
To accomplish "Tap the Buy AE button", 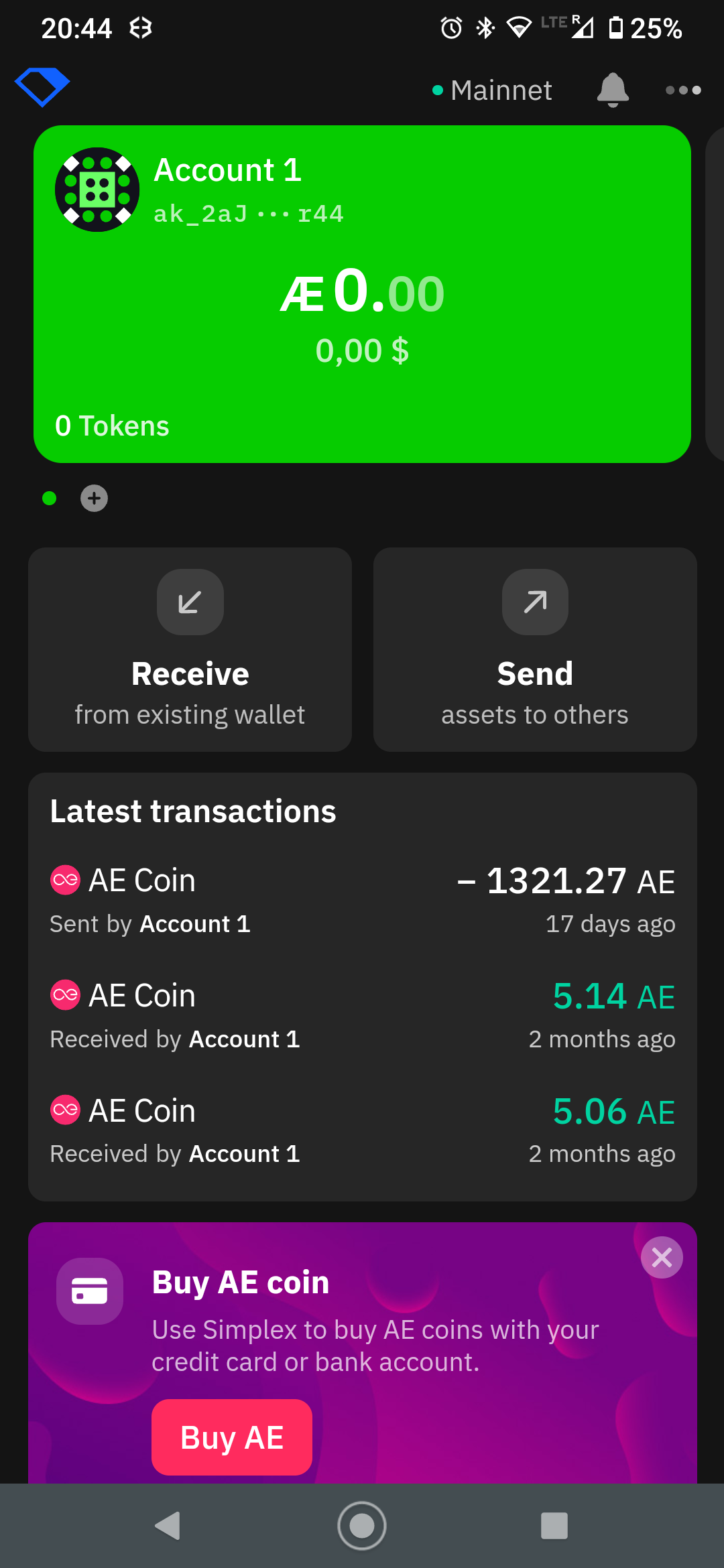I will 232,1437.
